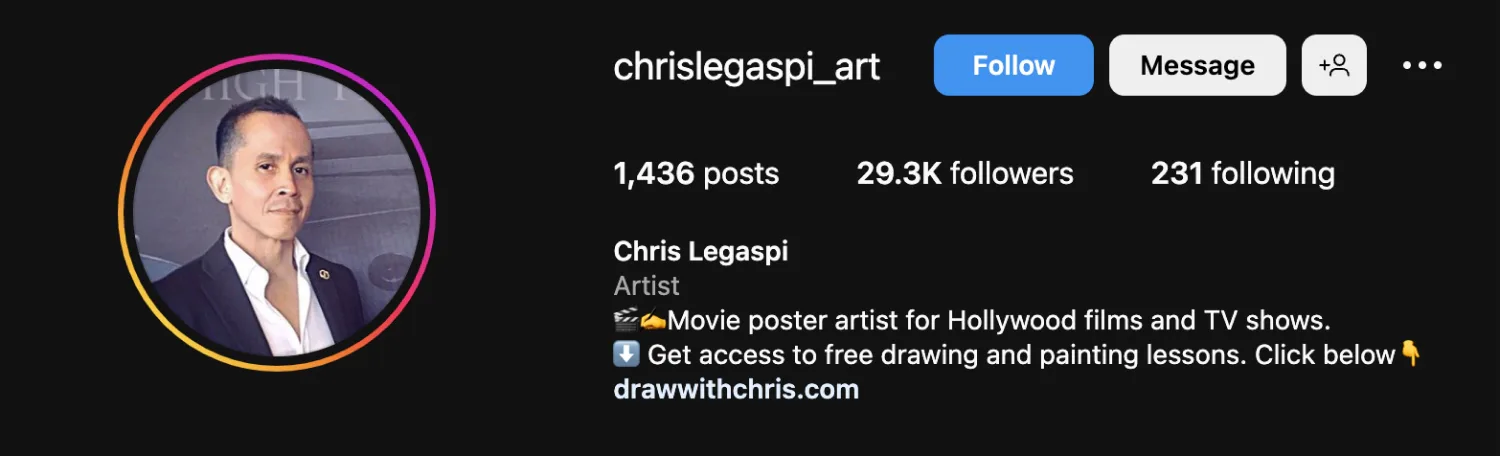This screenshot has width=1500, height=456.
Task: Show similar account suggestions
Action: pyautogui.click(x=1334, y=66)
